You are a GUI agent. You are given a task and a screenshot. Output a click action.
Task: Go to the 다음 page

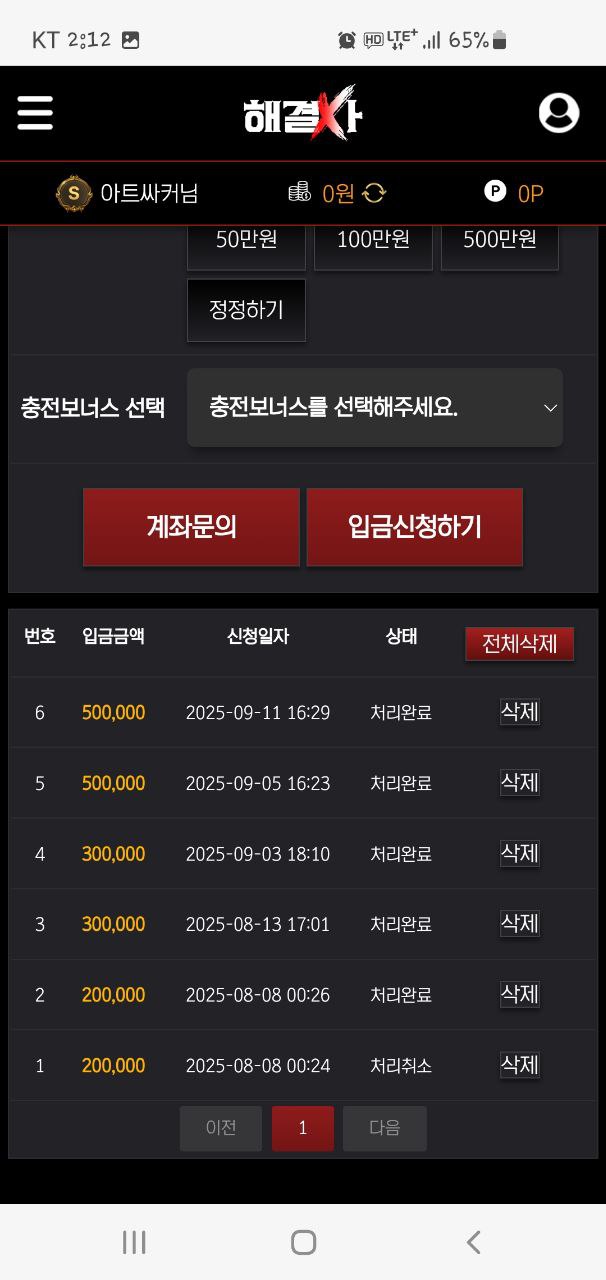[384, 1128]
